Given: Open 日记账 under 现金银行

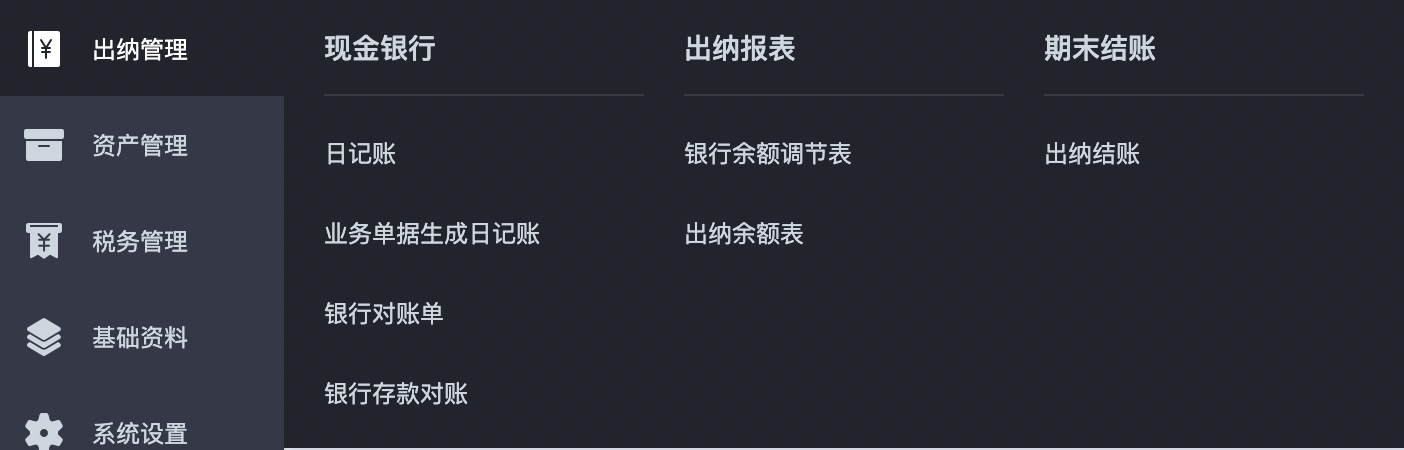Looking at the screenshot, I should point(360,154).
